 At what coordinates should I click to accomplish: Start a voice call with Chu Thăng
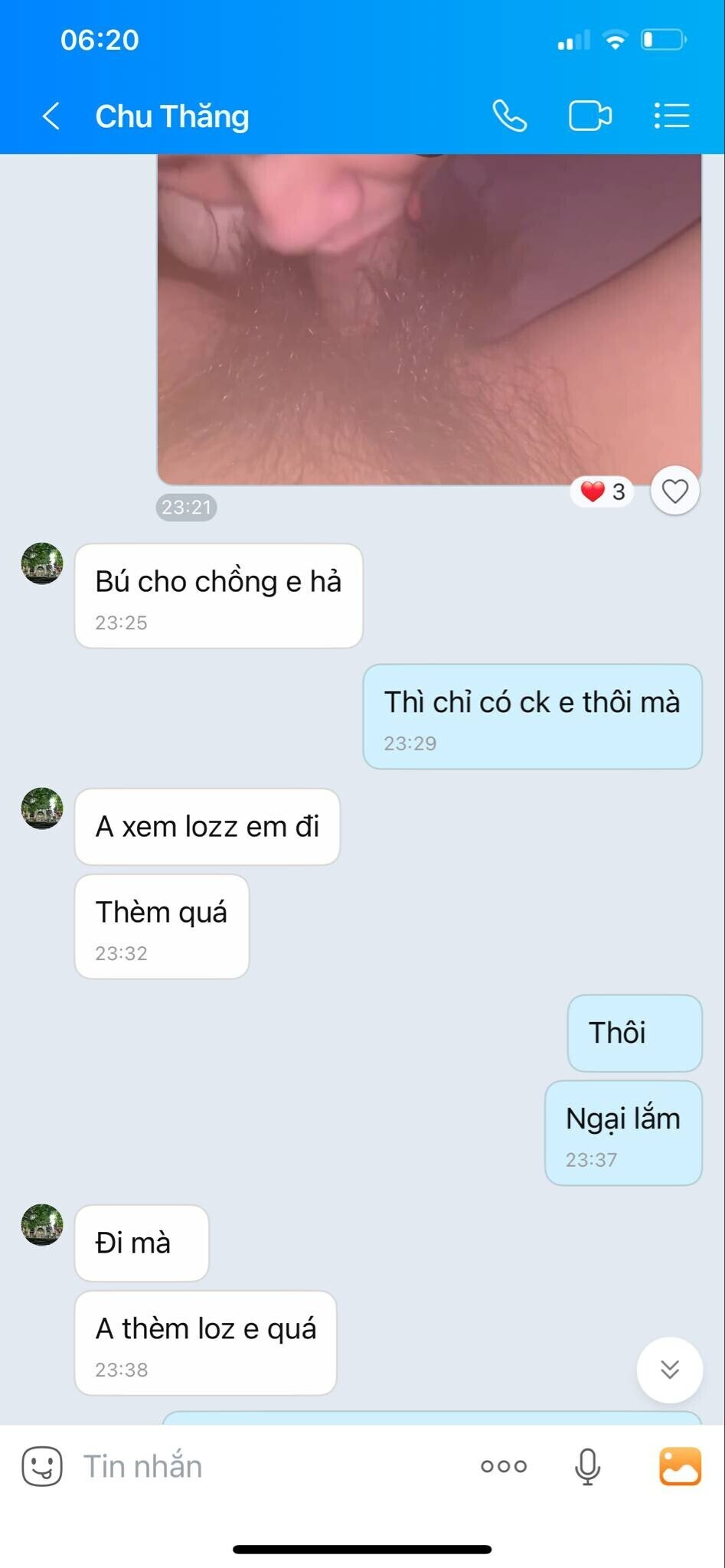(x=509, y=116)
